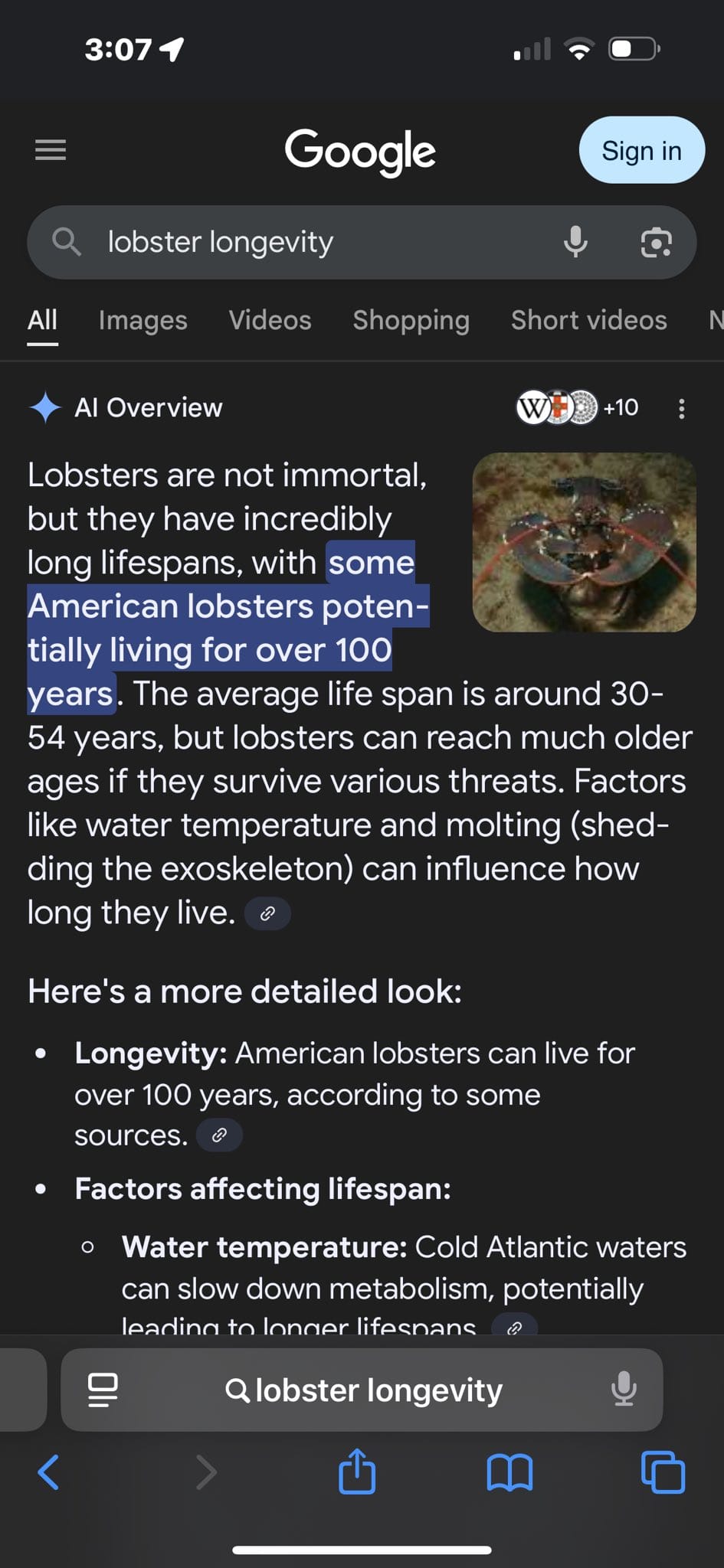Share this page
This screenshot has width=724, height=1568.
[x=357, y=1472]
